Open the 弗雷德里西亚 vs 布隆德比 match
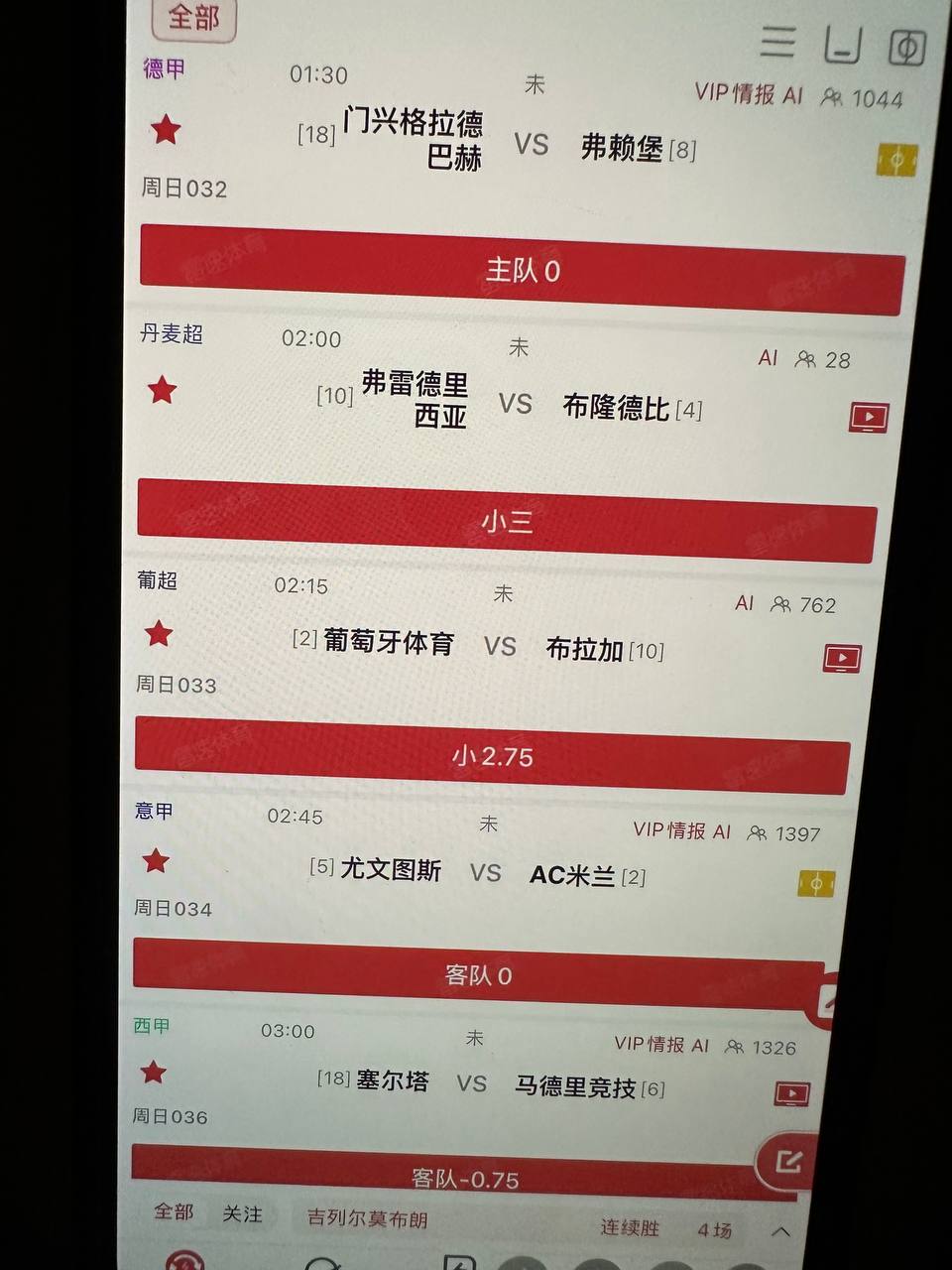 (x=514, y=404)
